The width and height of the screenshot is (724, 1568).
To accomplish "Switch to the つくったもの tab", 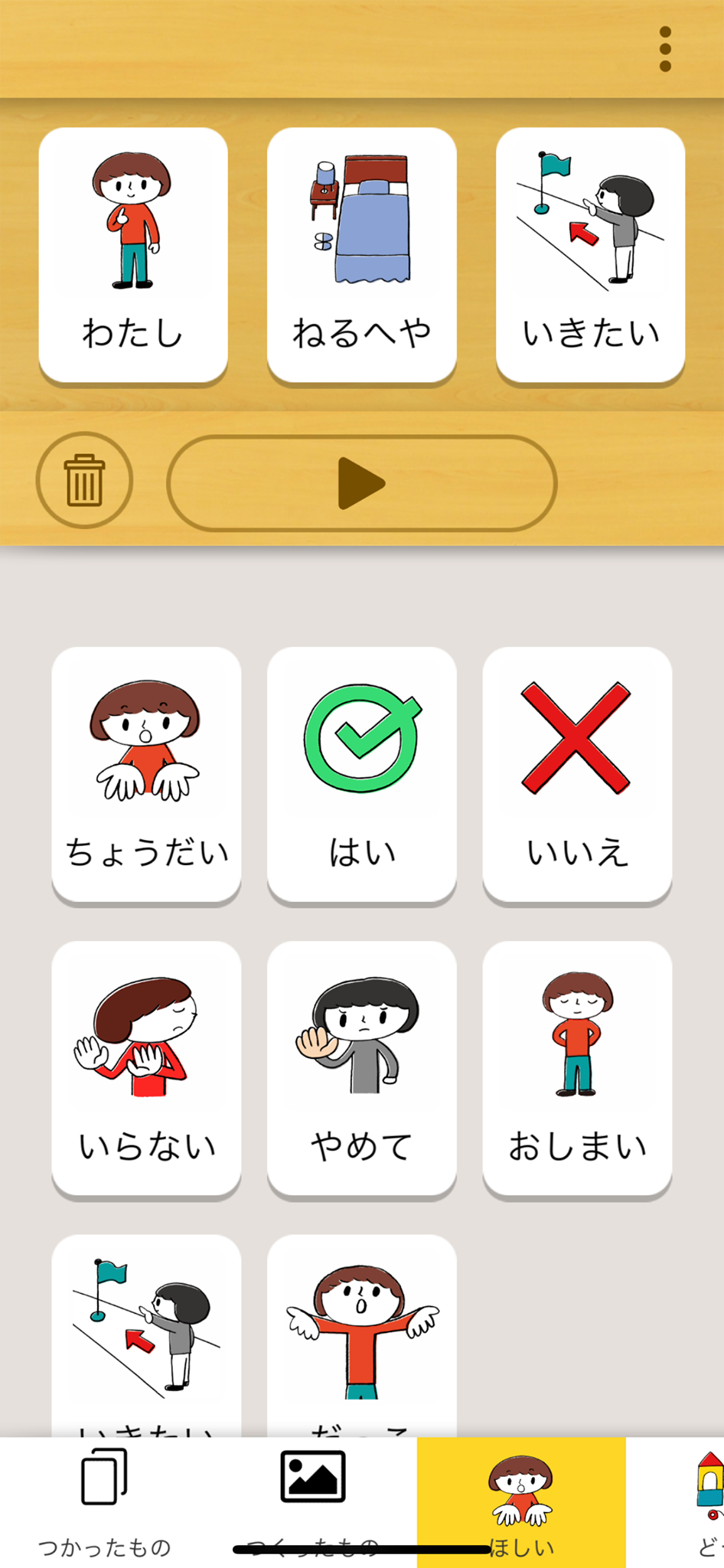I will 312,1502.
